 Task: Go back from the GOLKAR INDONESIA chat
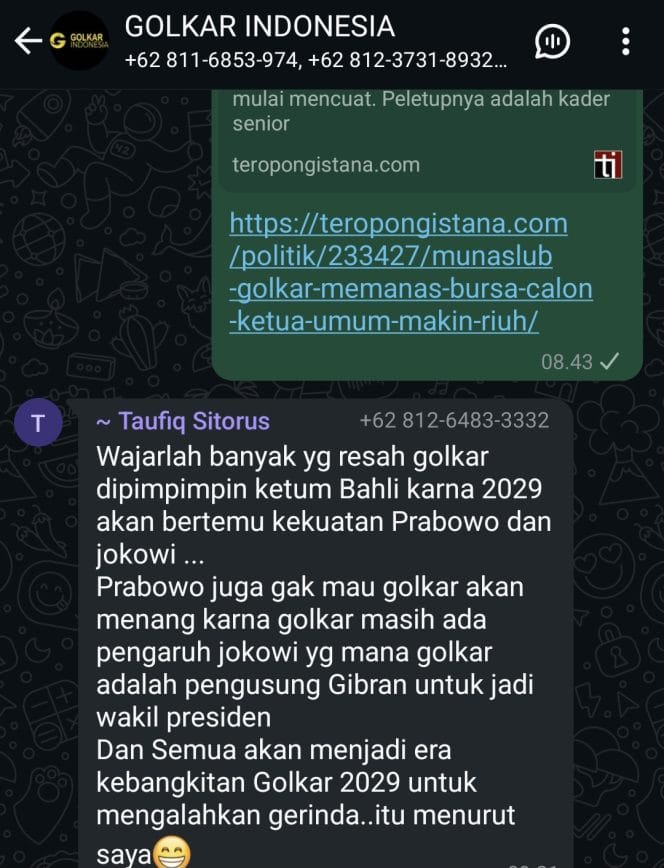(27, 41)
